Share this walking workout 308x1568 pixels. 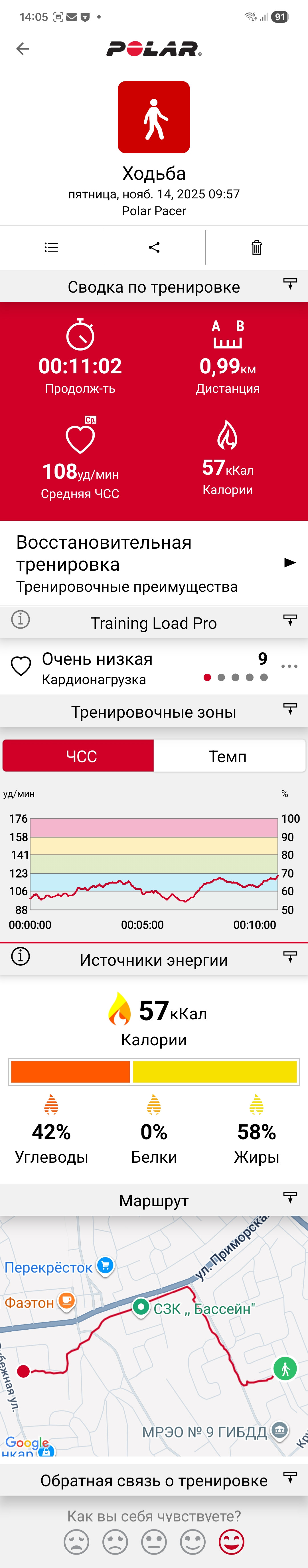(x=154, y=247)
